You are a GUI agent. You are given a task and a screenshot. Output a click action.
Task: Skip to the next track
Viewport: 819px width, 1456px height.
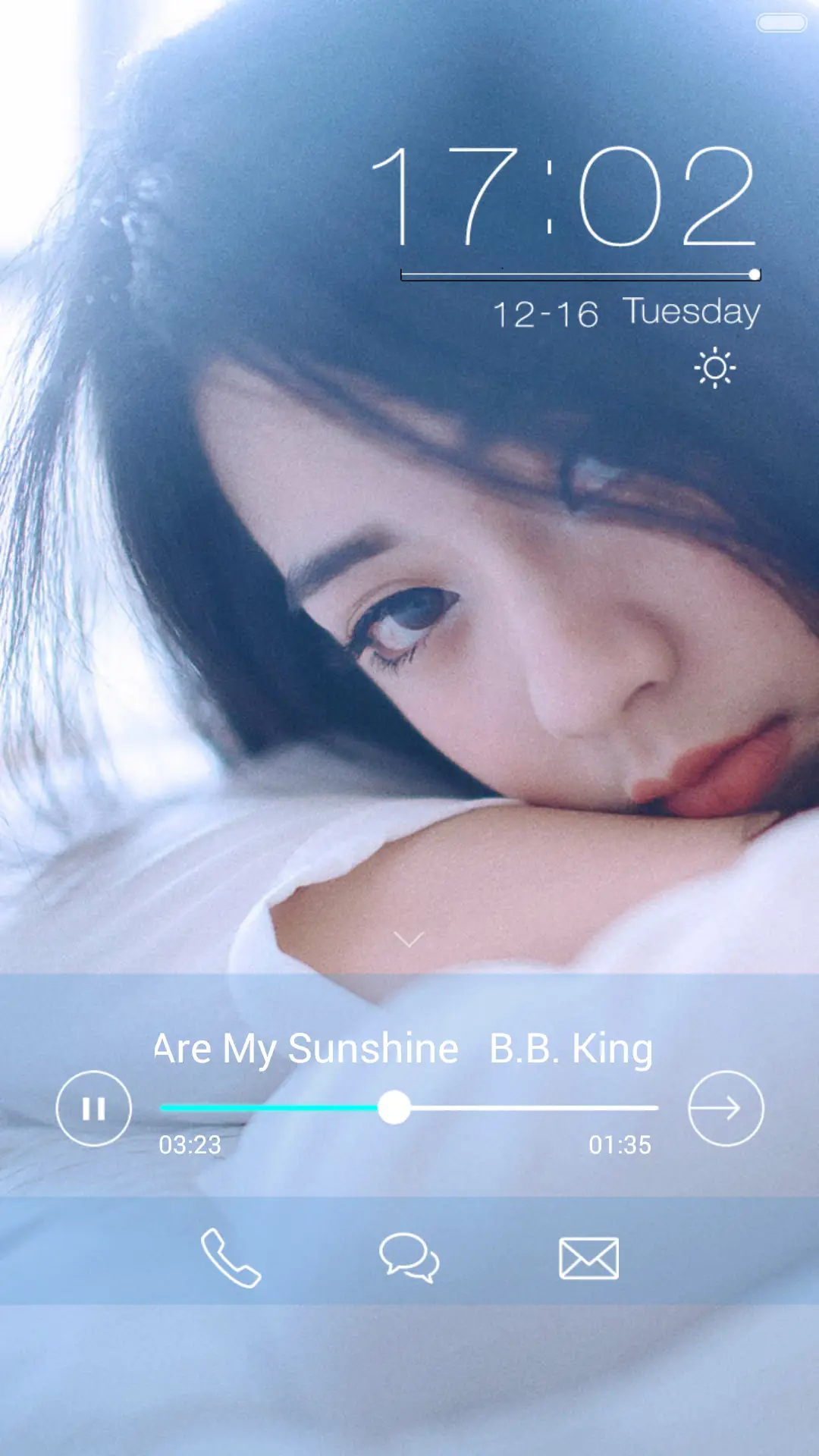tap(725, 1109)
